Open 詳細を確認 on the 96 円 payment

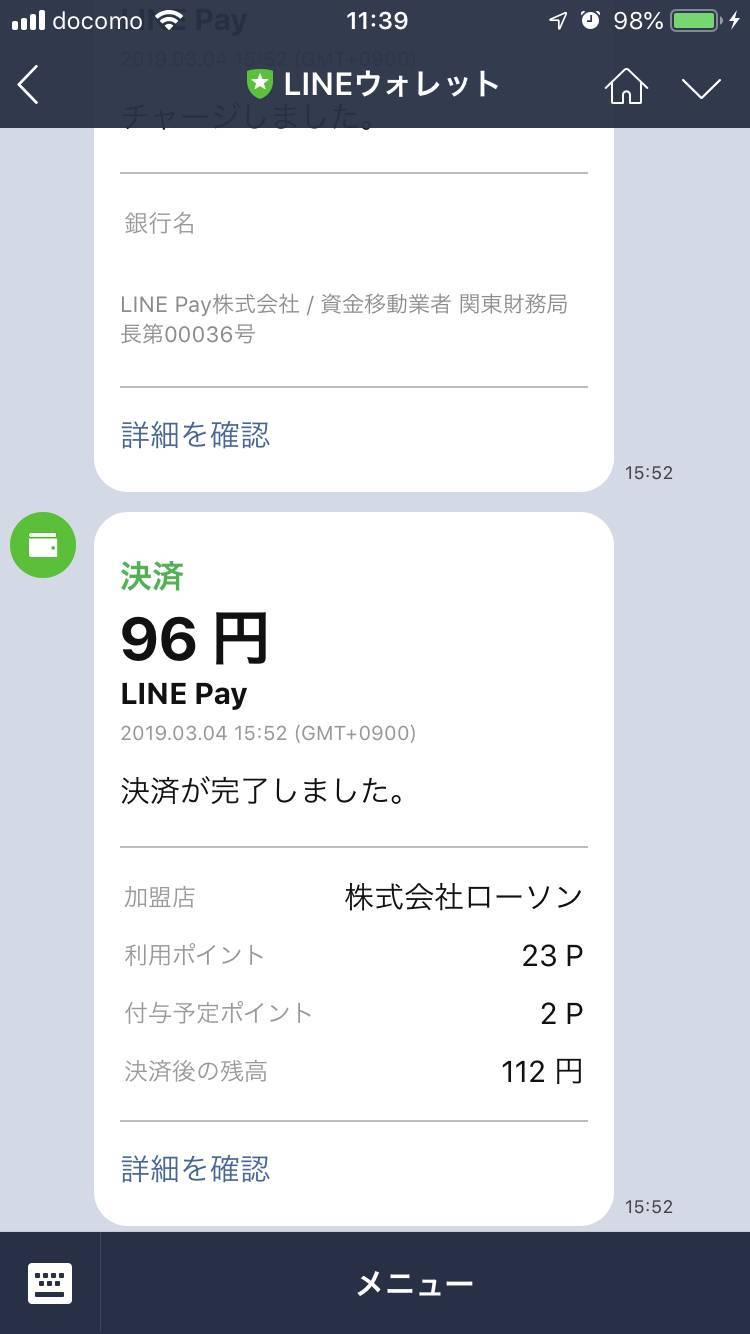coord(195,1169)
